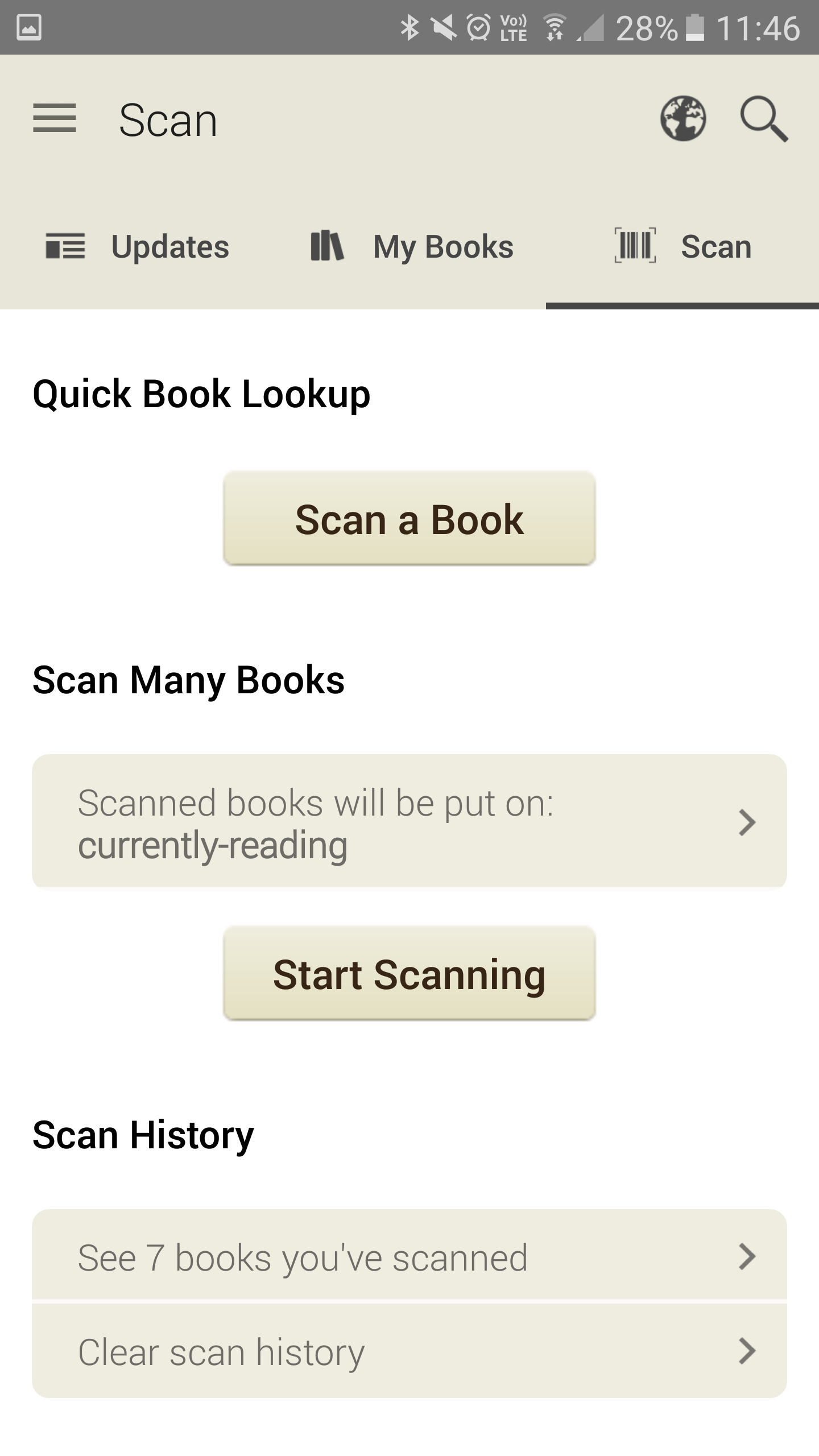Tap Start Scanning button
Screen dimensions: 819x1456
pyautogui.click(x=409, y=974)
